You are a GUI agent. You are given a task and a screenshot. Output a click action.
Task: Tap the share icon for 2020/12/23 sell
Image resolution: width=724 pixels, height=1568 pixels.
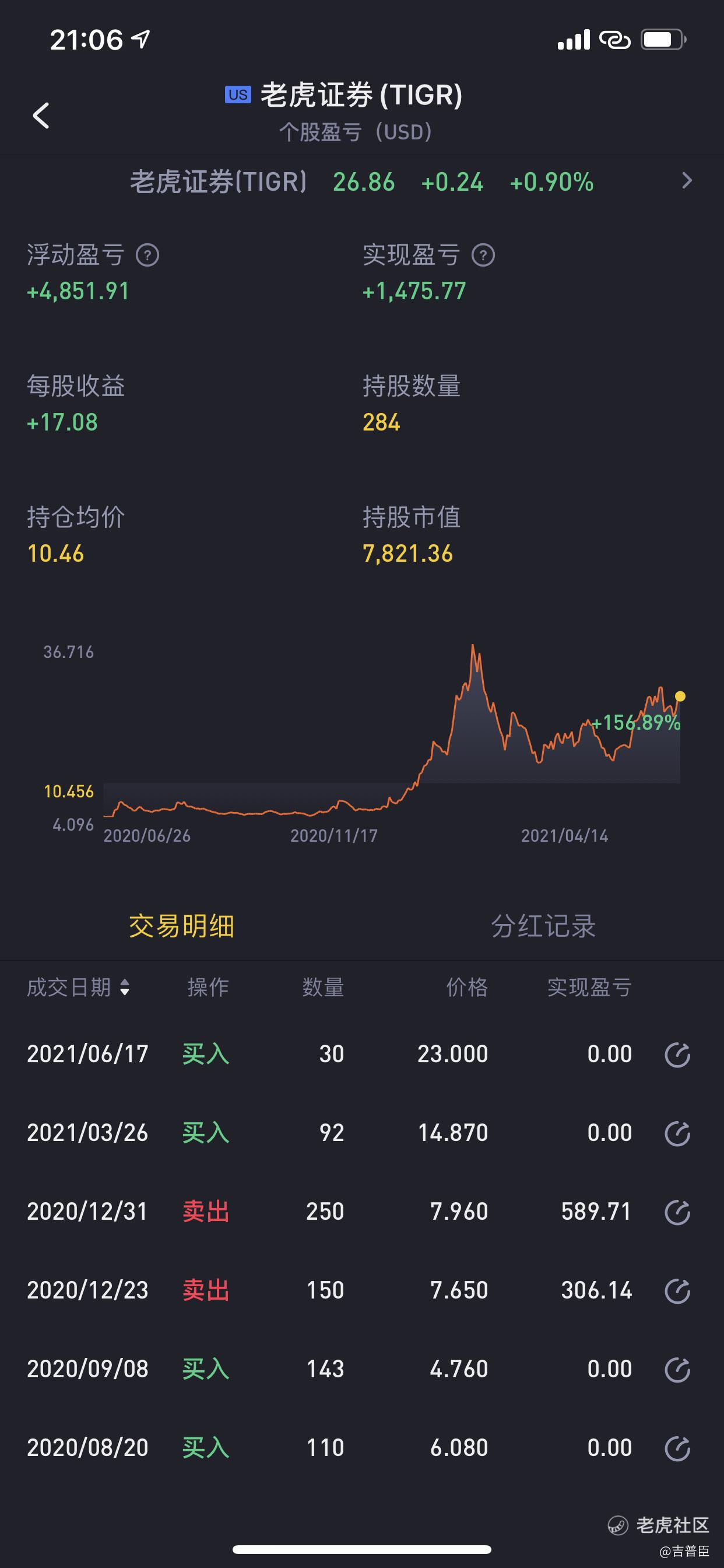[x=677, y=1291]
